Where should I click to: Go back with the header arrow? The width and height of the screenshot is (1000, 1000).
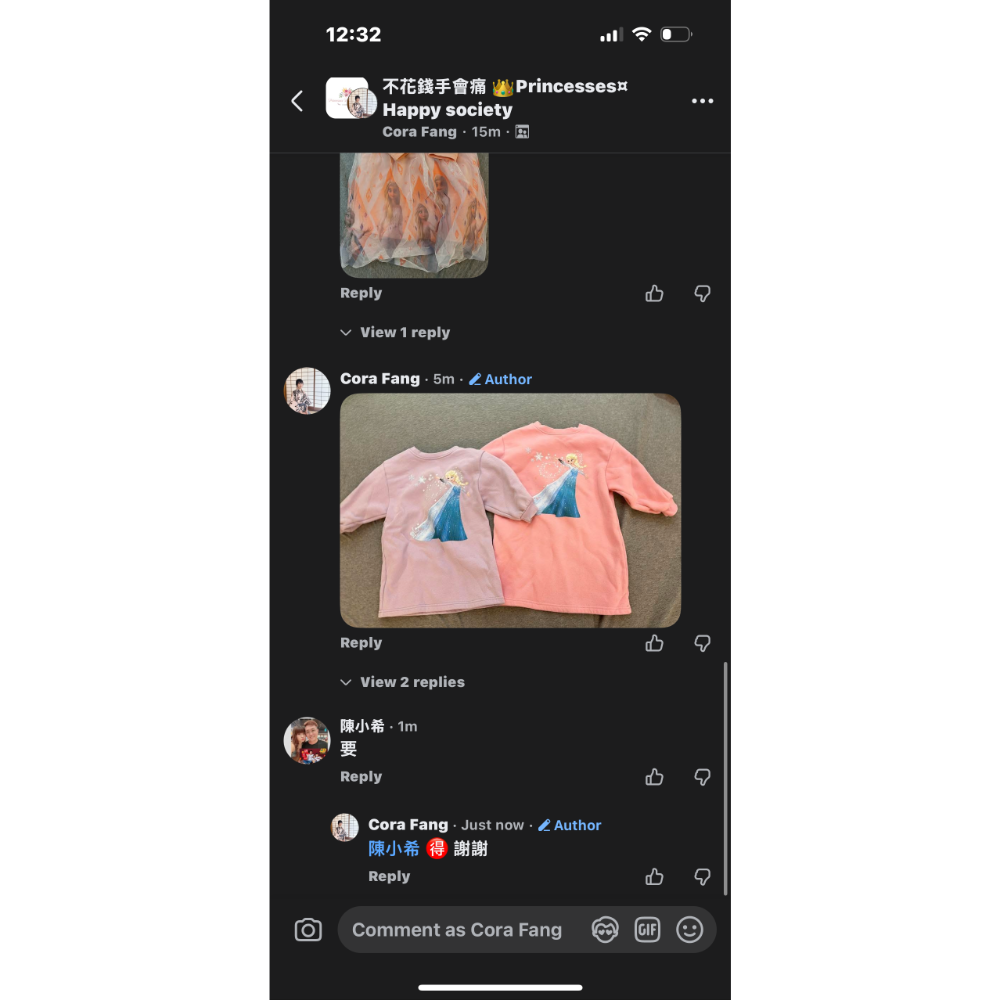click(x=297, y=101)
